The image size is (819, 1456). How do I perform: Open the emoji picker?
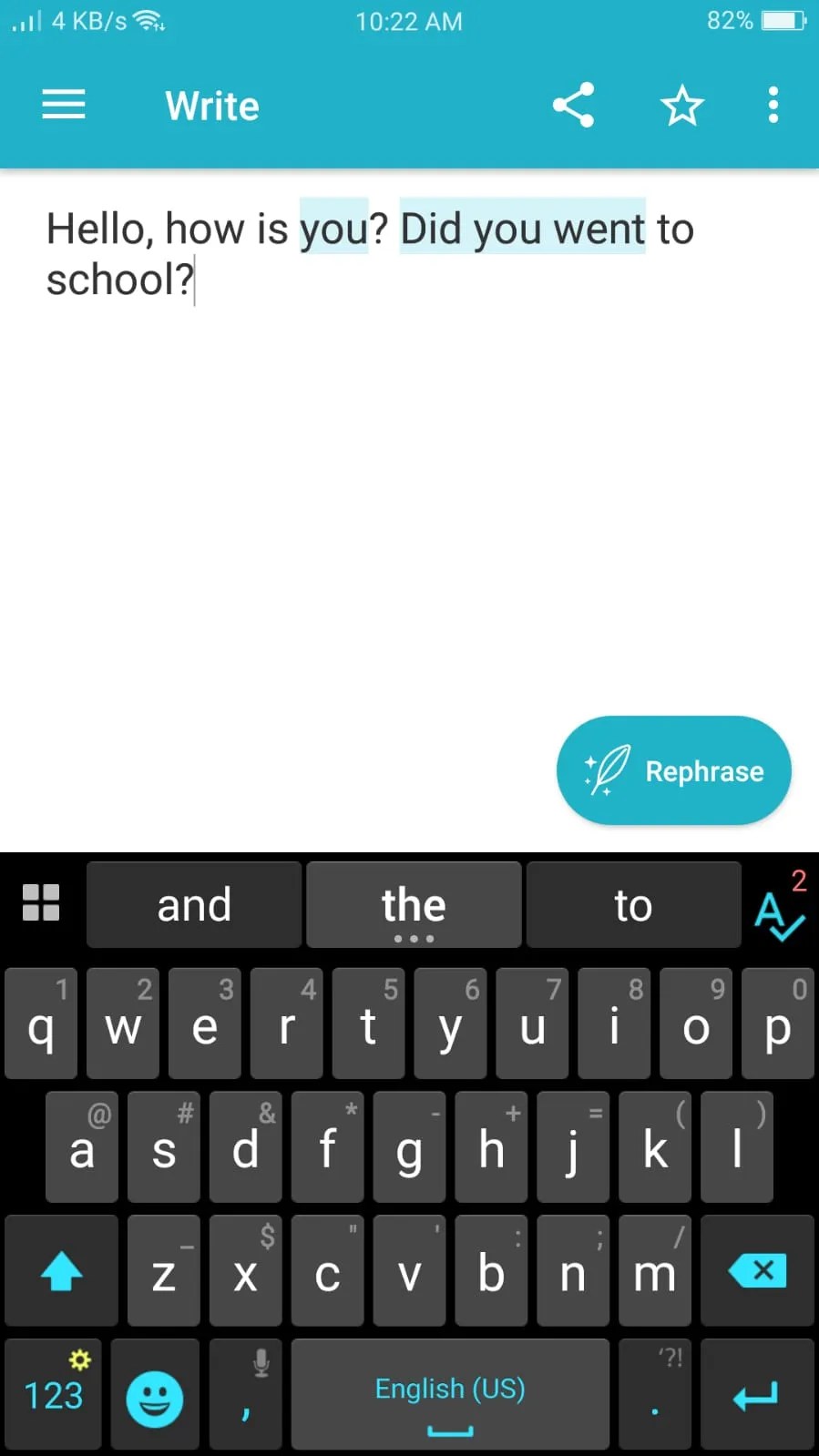154,1393
